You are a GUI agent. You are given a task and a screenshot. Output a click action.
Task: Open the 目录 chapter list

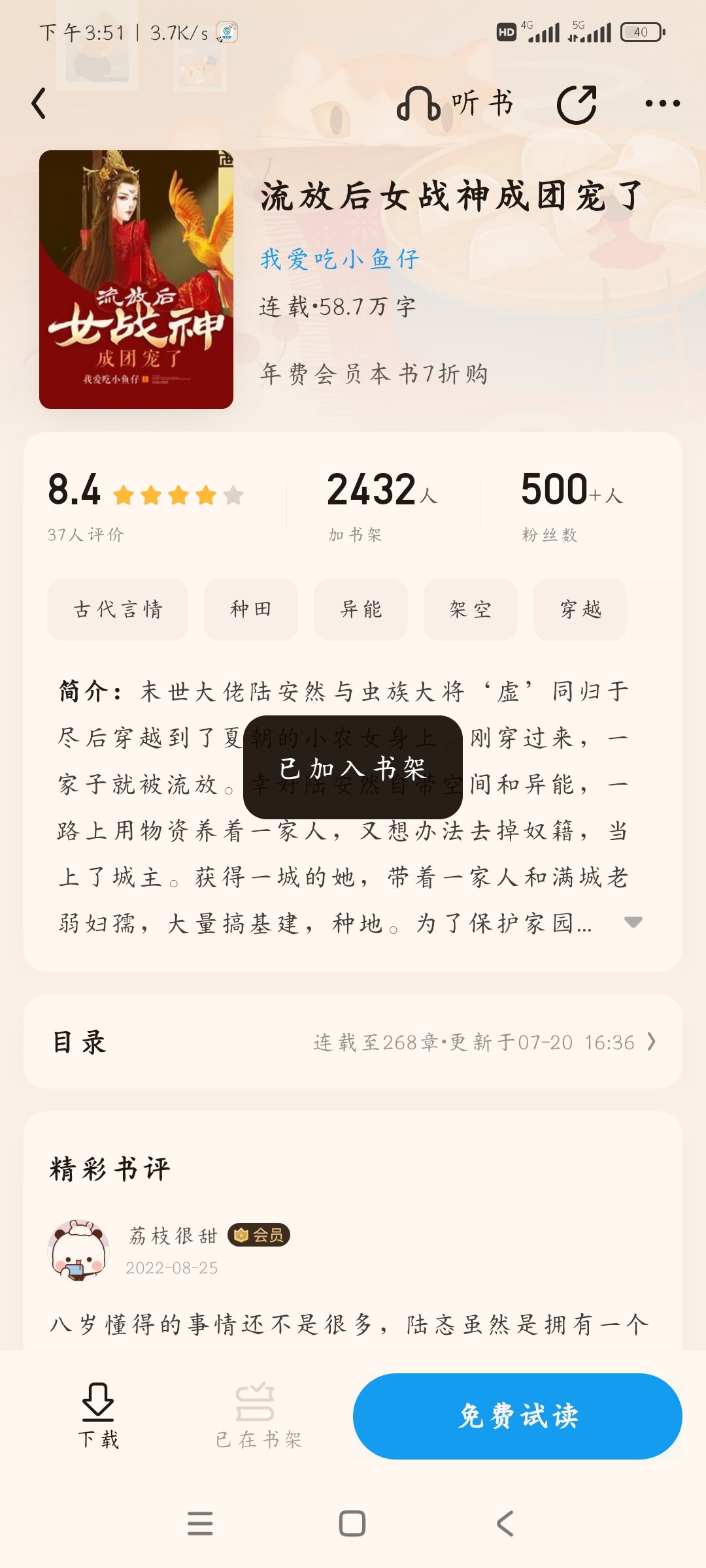click(353, 1041)
